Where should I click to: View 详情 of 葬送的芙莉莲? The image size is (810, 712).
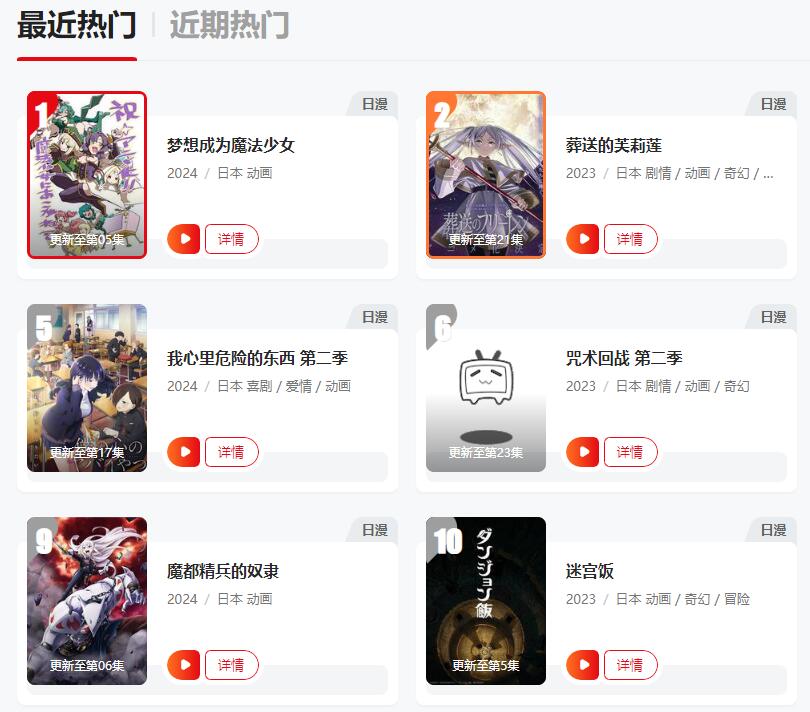pos(630,239)
